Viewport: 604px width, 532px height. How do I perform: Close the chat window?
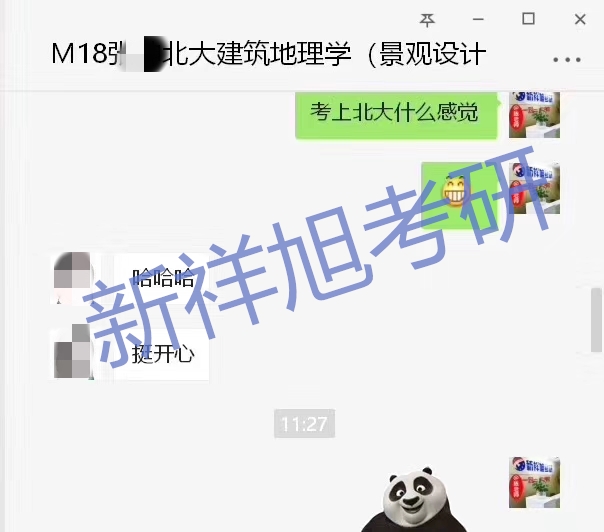pyautogui.click(x=580, y=19)
